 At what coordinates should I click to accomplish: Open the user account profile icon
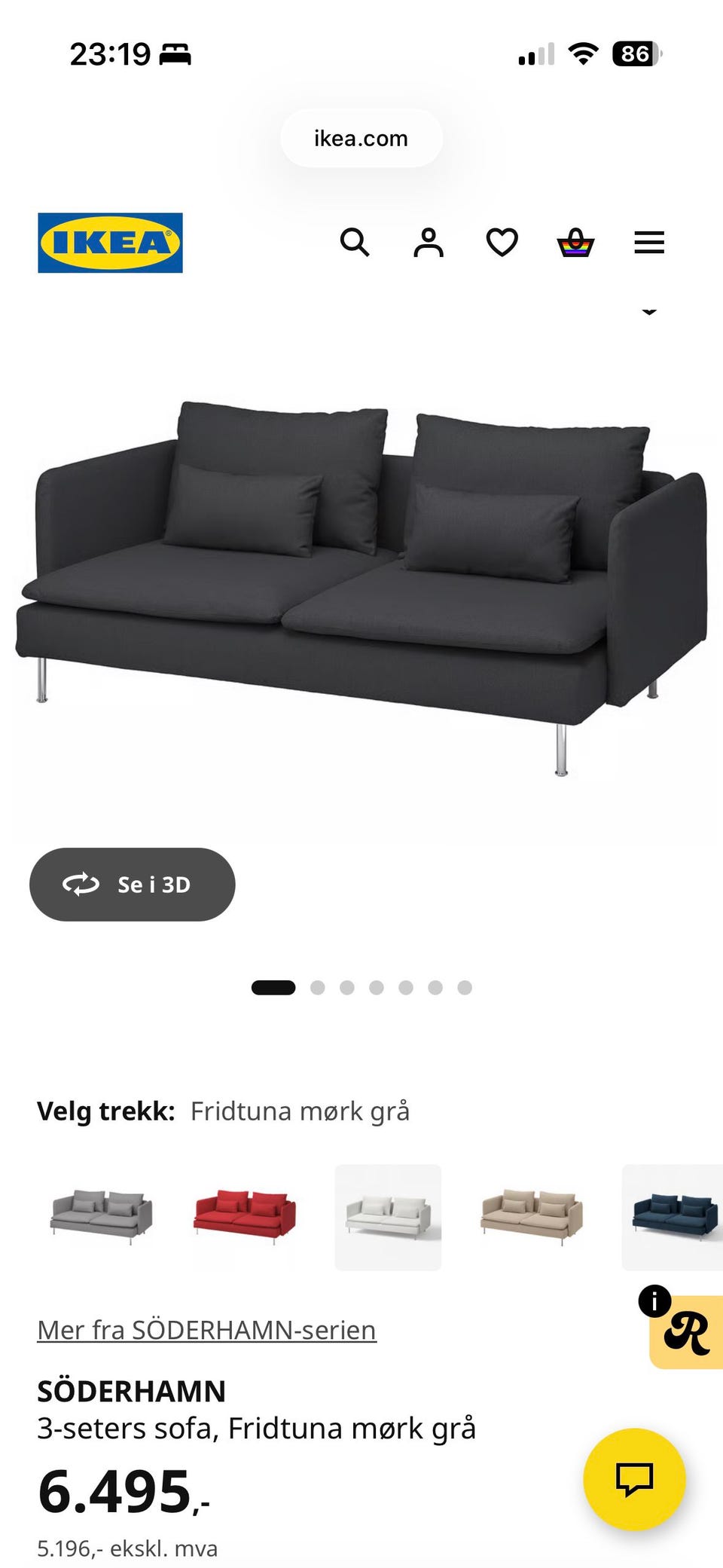[429, 243]
